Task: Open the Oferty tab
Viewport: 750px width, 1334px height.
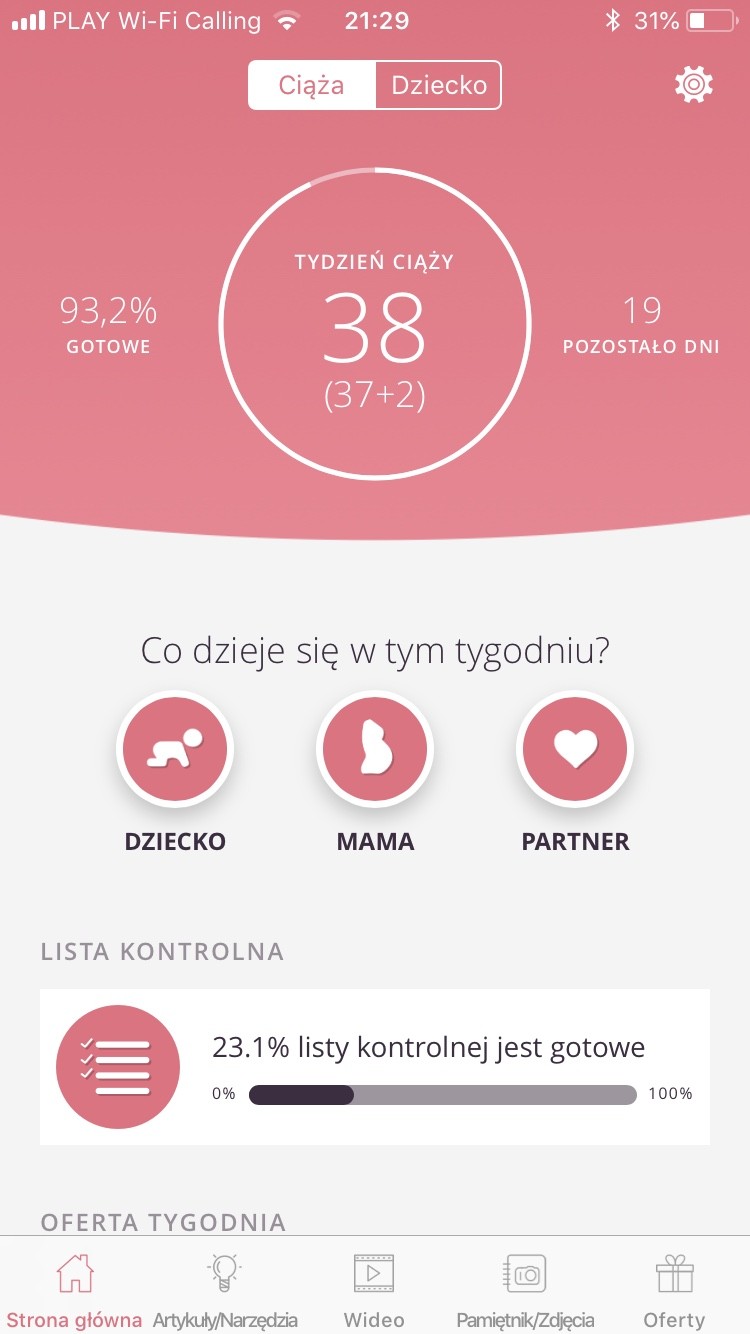Action: (674, 1291)
